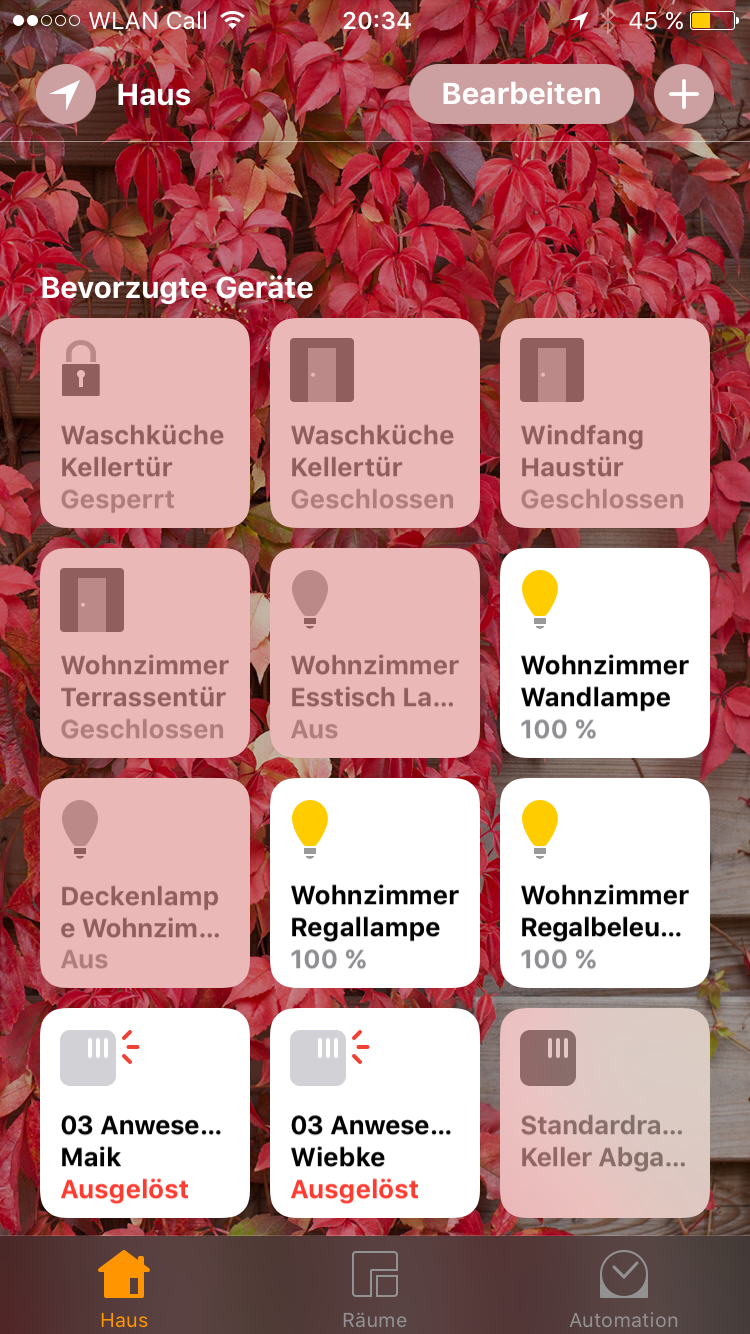The width and height of the screenshot is (750, 1334).
Task: Open the Waschküche Kellertür tile showing Geschlossen
Action: [375, 423]
